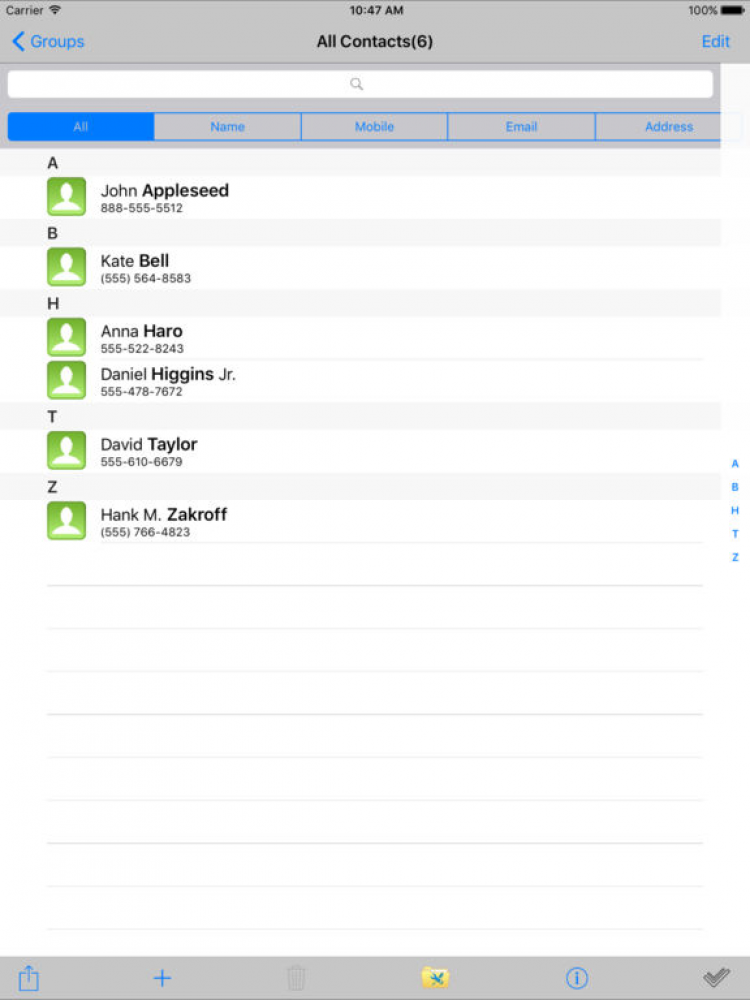Viewport: 750px width, 1000px height.
Task: Open David Taylor's contact
Action: coord(360,451)
